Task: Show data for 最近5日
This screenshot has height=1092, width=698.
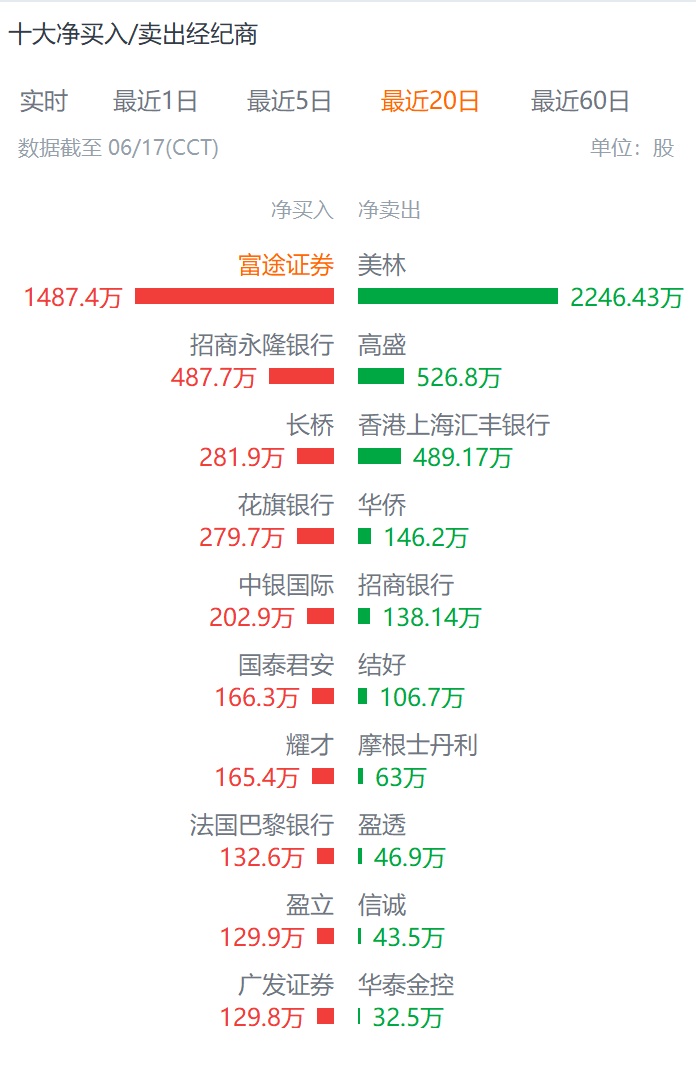Action: click(289, 101)
